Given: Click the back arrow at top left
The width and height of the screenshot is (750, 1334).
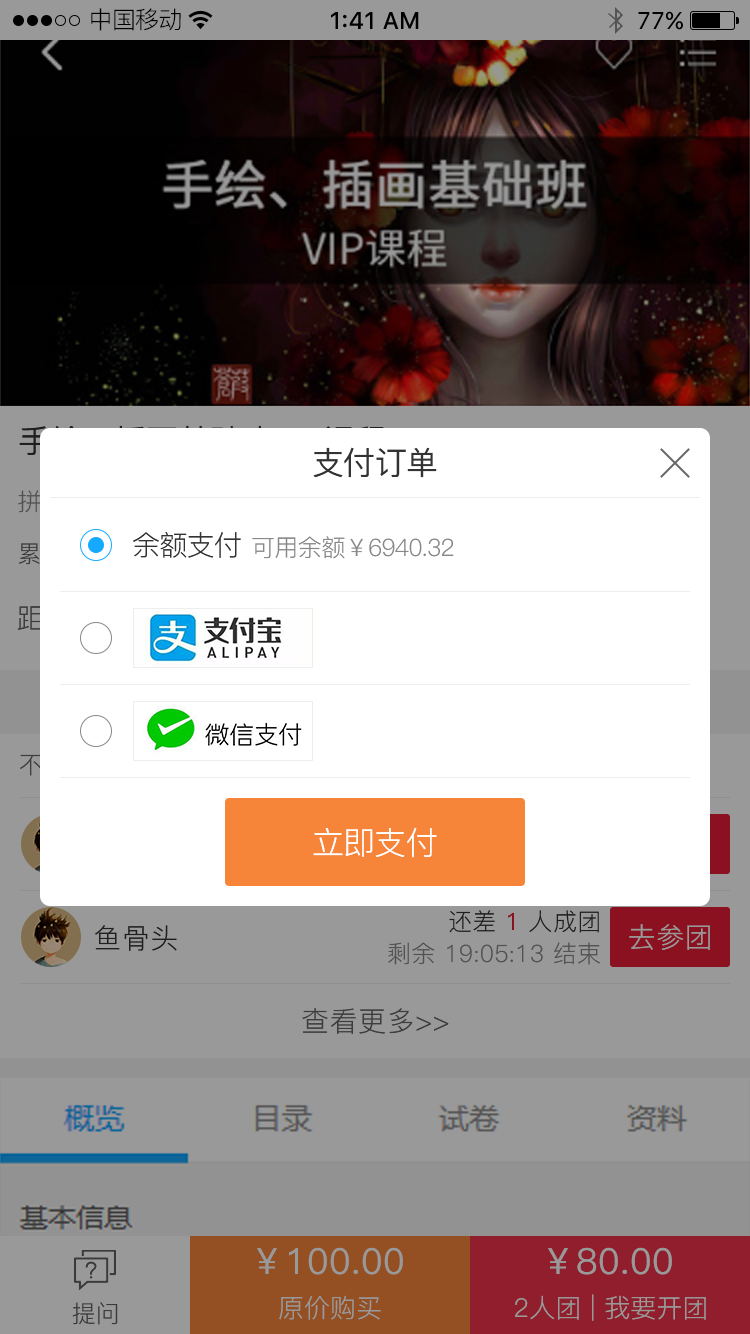Looking at the screenshot, I should coord(52,55).
